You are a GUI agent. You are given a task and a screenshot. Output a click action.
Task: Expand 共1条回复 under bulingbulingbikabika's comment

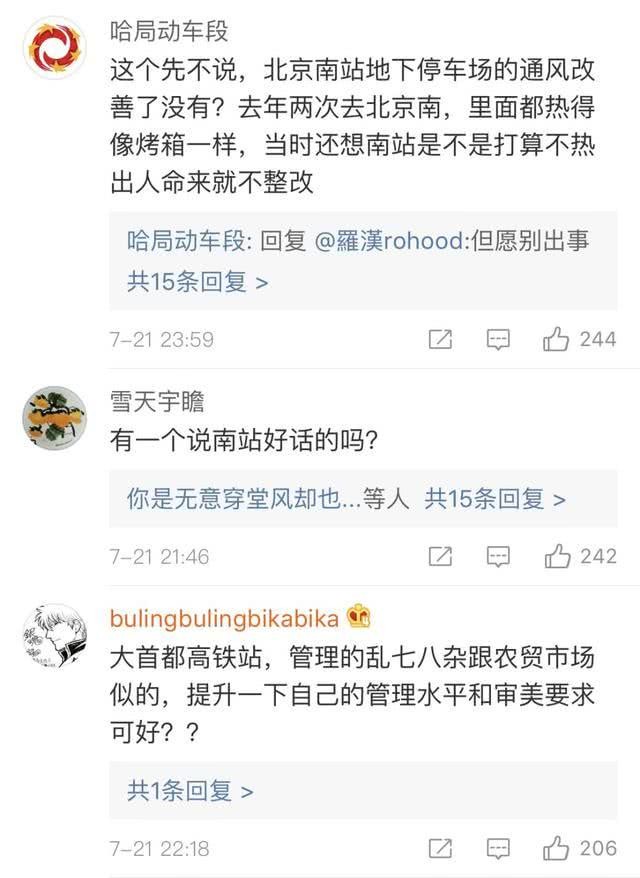pyautogui.click(x=190, y=791)
